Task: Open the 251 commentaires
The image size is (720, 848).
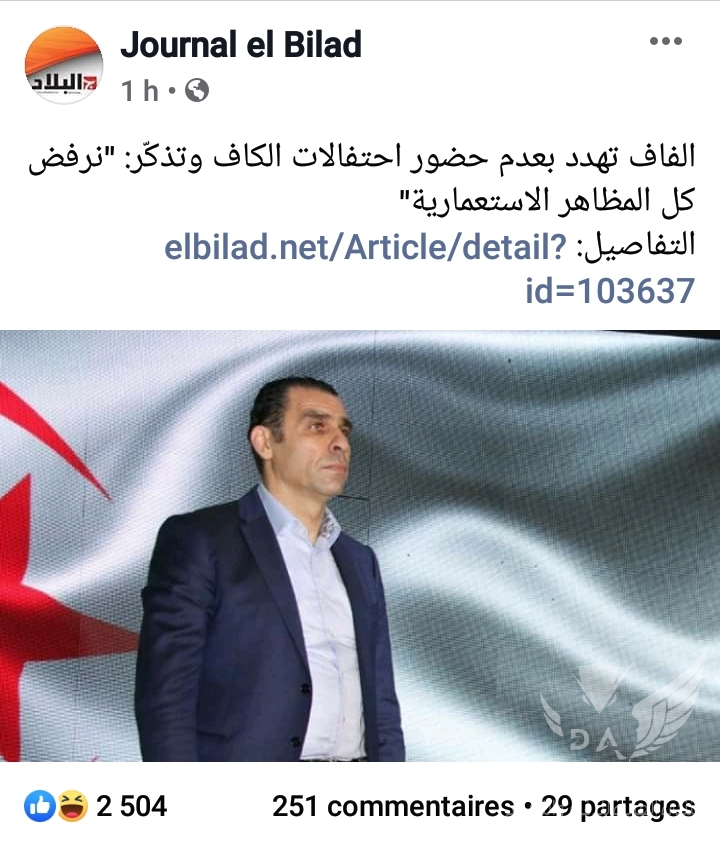Action: 392,806
